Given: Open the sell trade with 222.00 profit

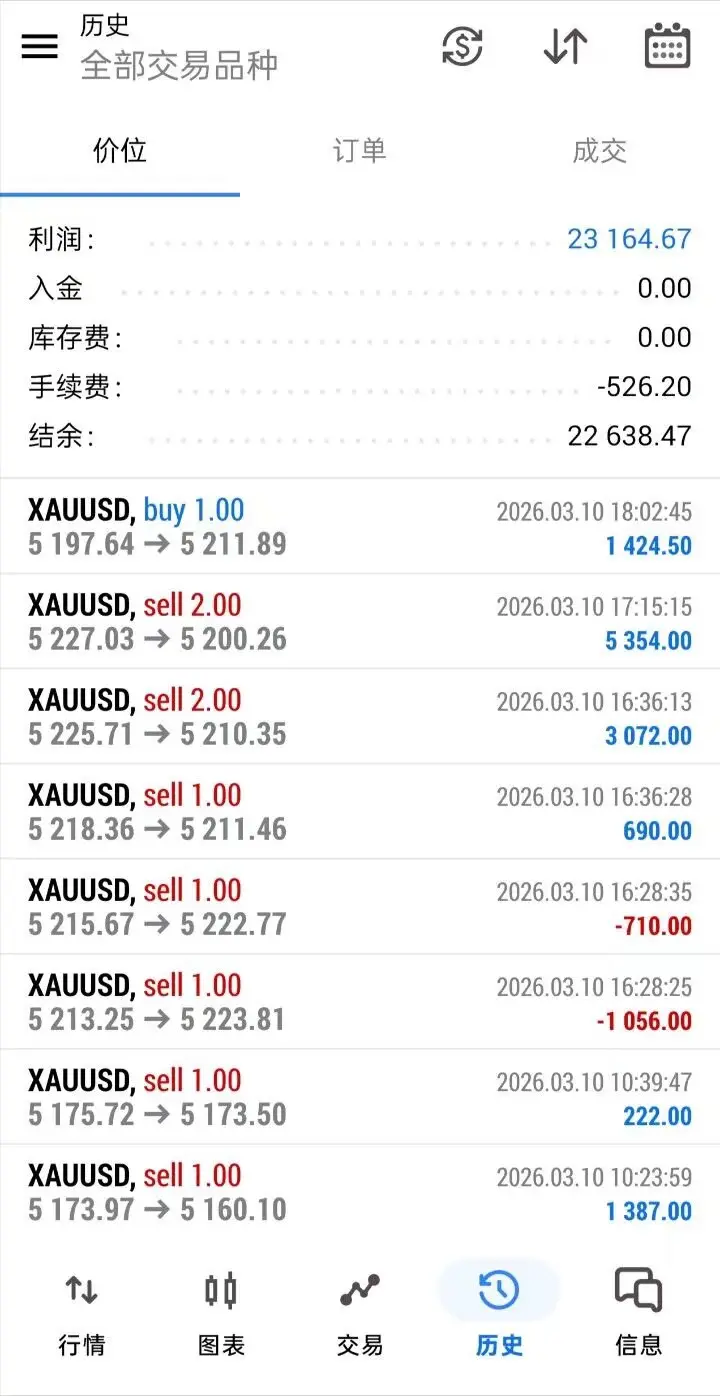Looking at the screenshot, I should tap(360, 1097).
